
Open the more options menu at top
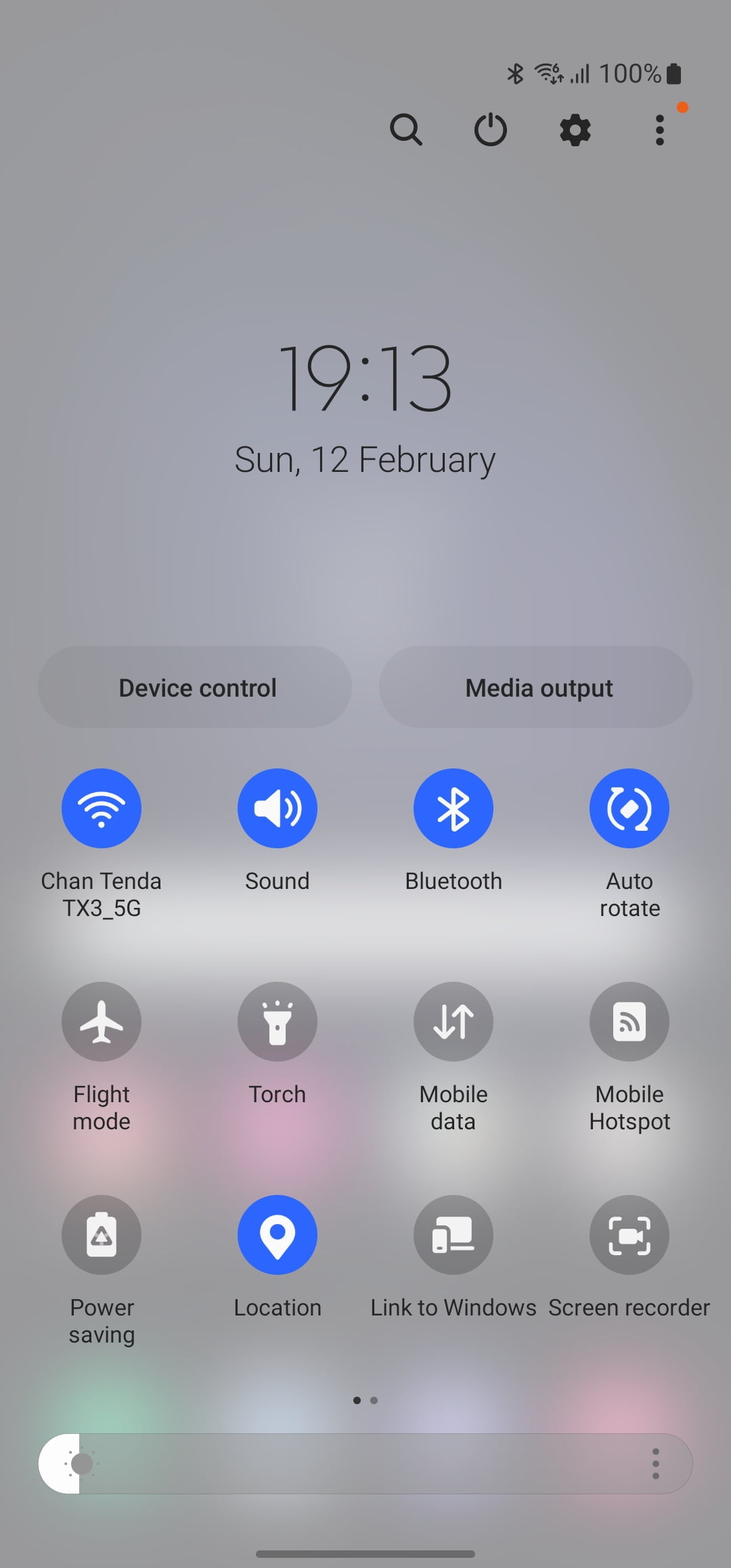click(659, 129)
